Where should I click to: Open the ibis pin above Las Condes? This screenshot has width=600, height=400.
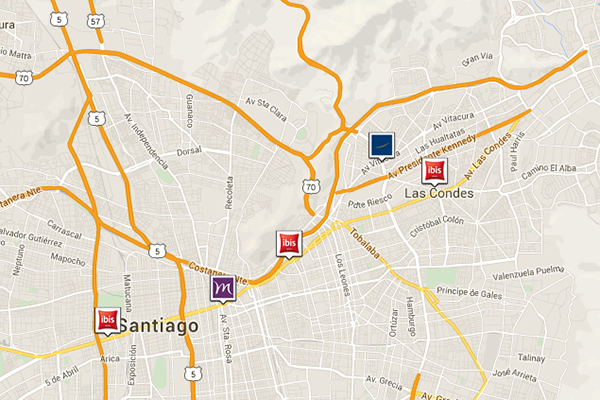click(x=433, y=172)
